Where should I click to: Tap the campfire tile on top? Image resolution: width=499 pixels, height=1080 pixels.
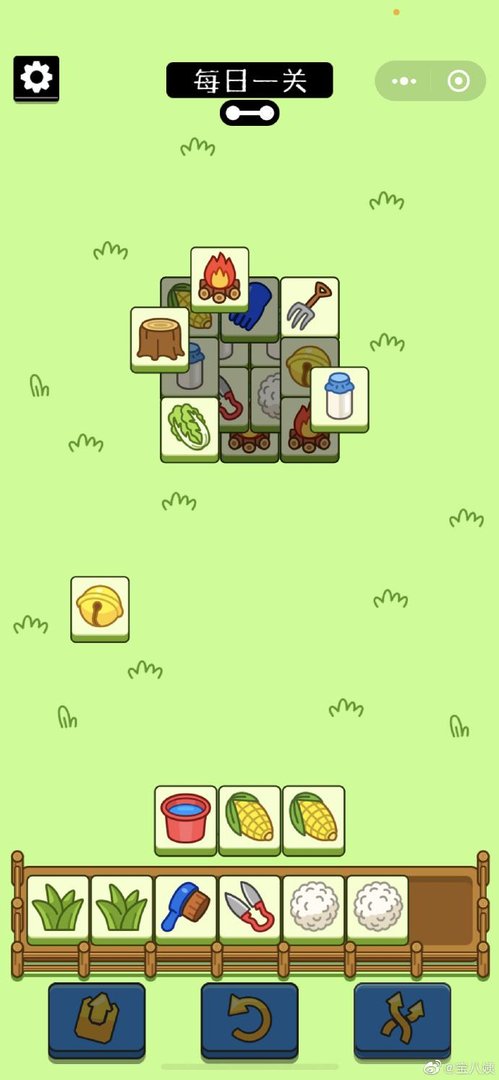[x=220, y=279]
